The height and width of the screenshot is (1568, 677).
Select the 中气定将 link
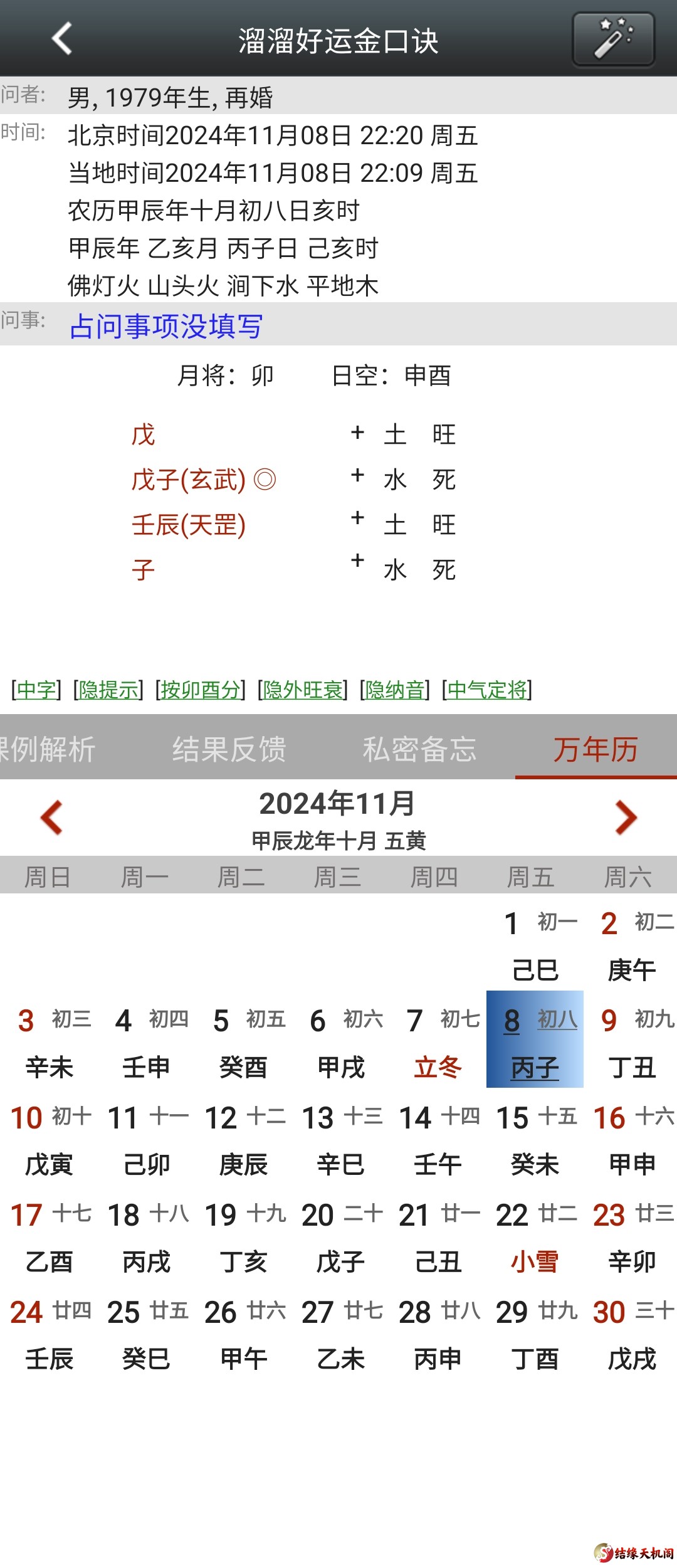pyautogui.click(x=487, y=690)
